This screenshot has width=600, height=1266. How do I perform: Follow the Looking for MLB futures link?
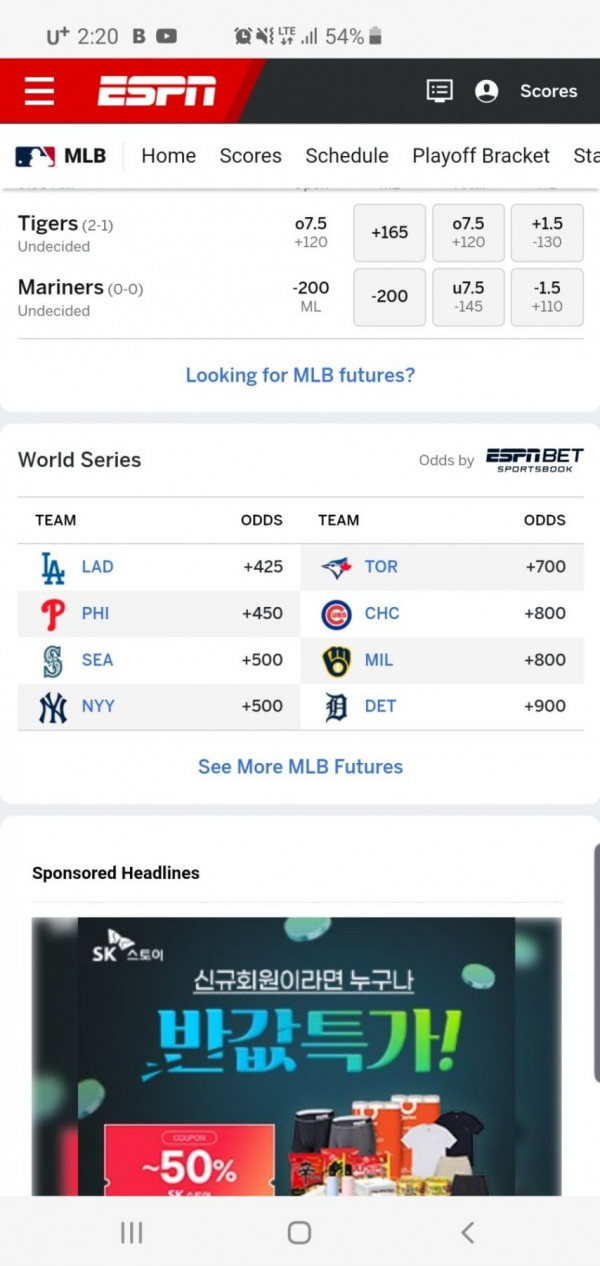pos(300,376)
